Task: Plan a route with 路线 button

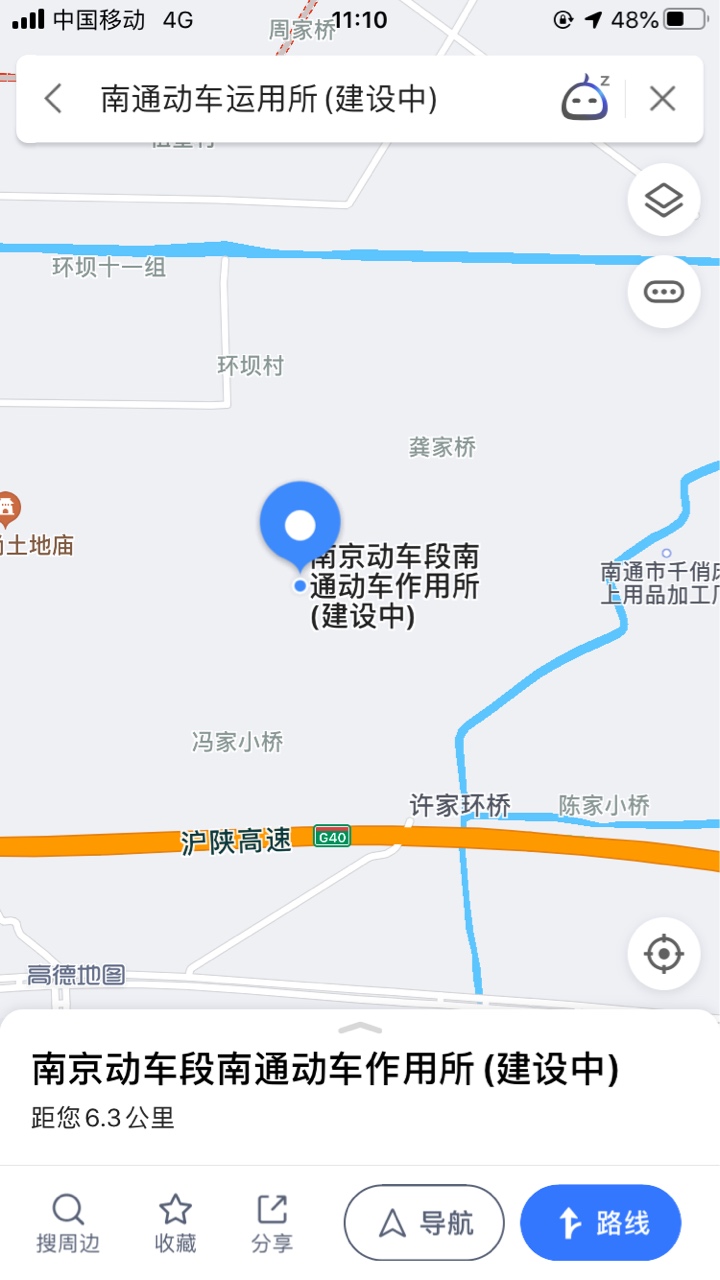Action: coord(600,1223)
